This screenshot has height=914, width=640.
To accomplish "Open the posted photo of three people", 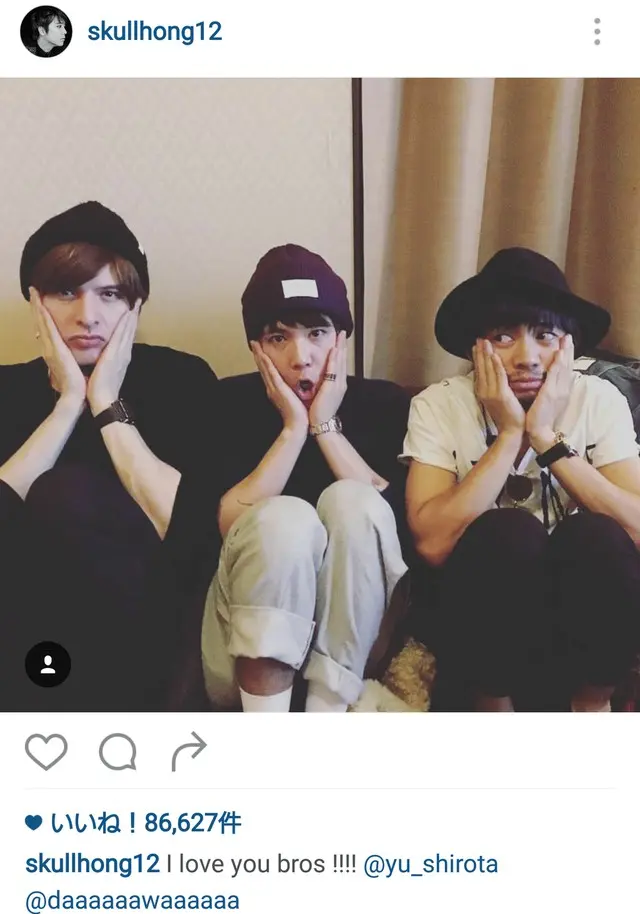I will click(x=320, y=400).
